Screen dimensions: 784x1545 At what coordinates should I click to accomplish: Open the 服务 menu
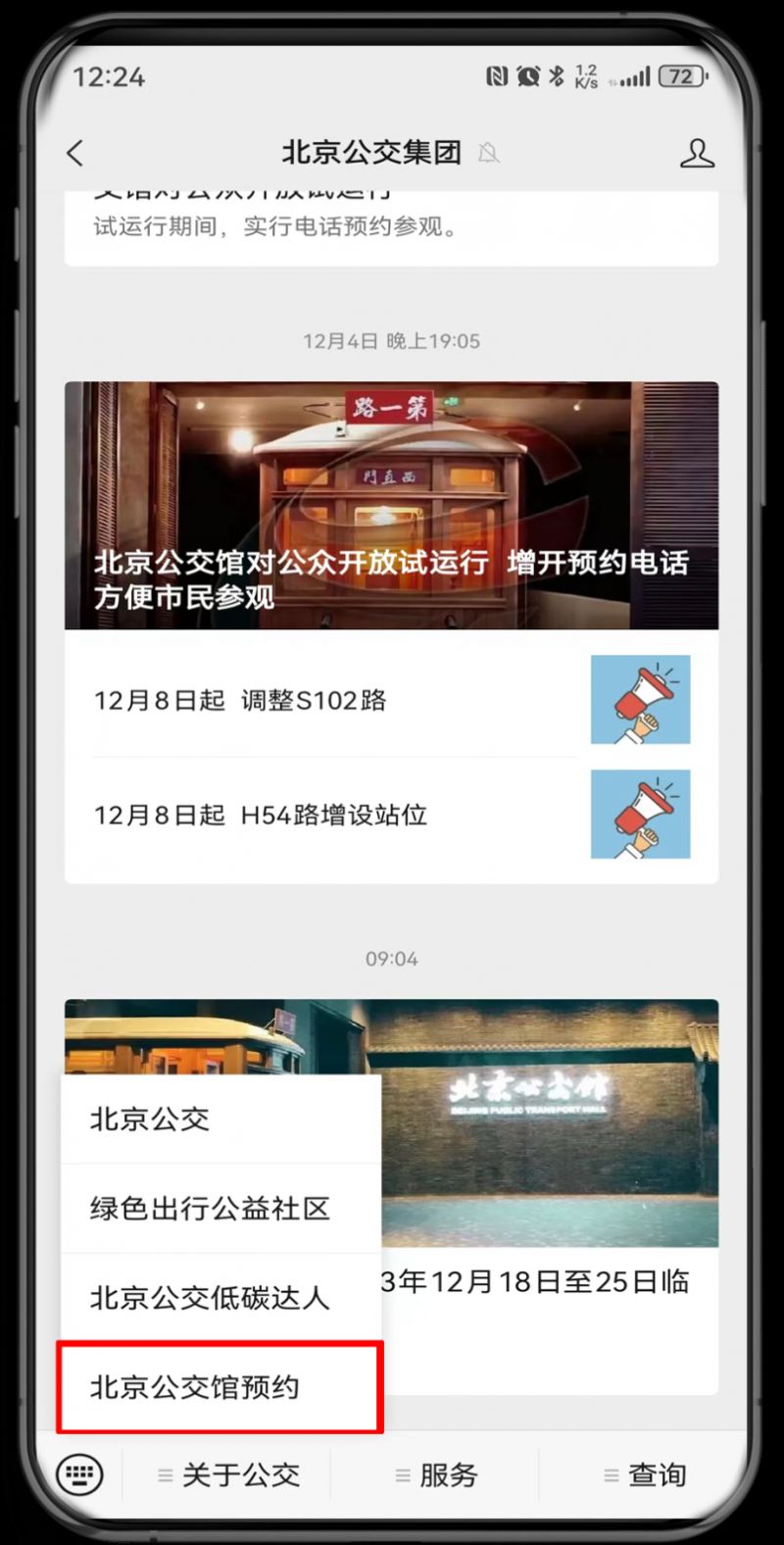pos(437,1474)
